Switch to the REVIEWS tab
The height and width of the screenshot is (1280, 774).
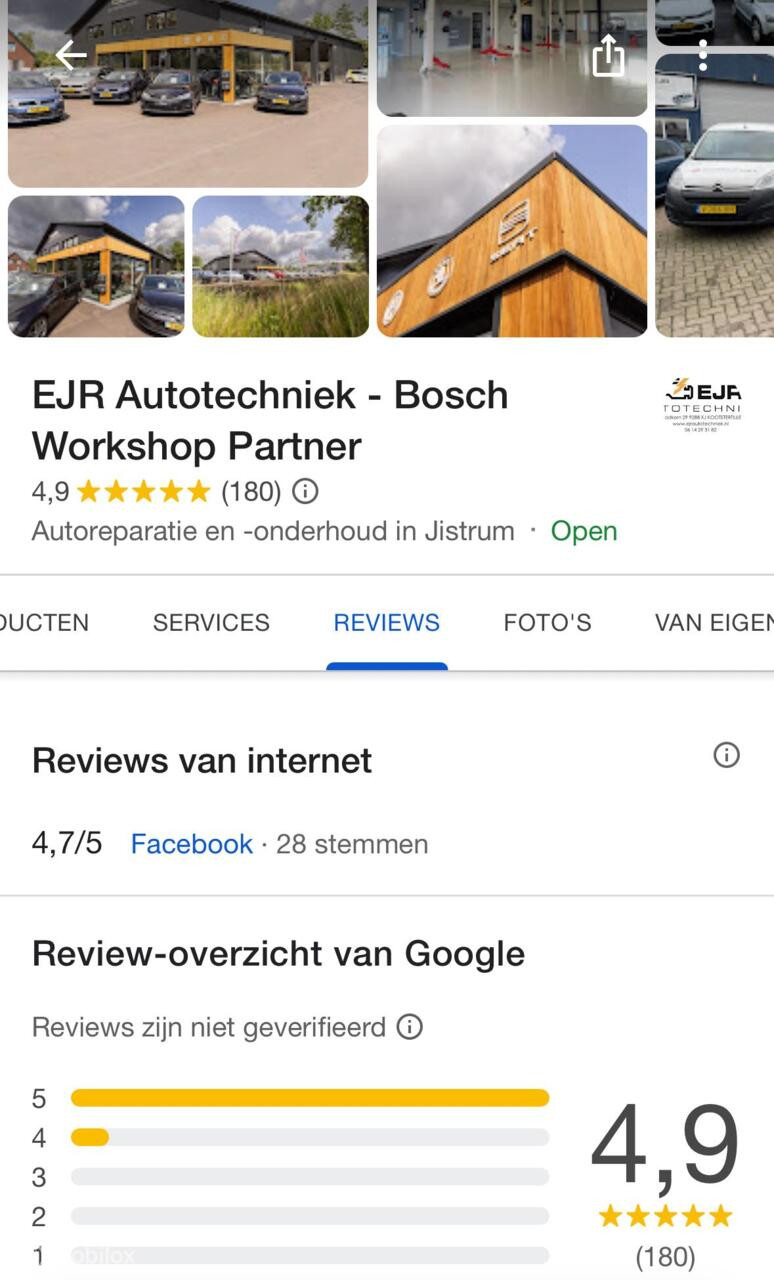(x=386, y=622)
